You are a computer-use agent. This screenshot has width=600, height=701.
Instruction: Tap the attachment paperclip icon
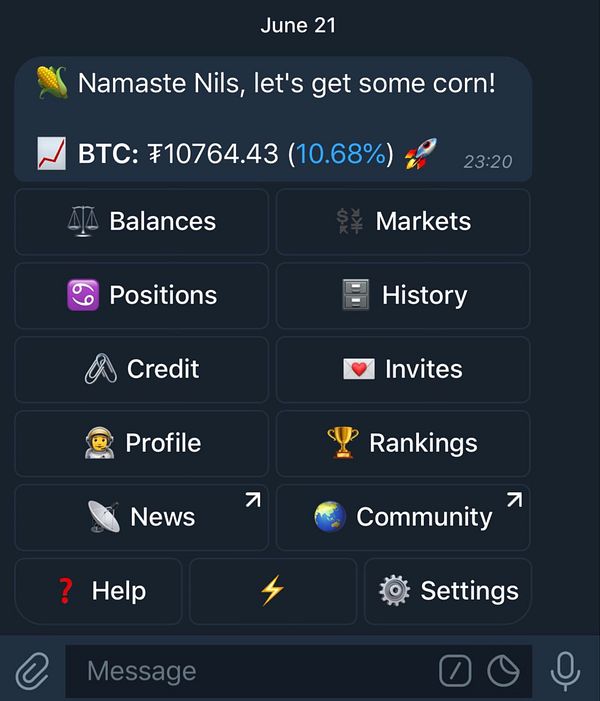(31, 671)
